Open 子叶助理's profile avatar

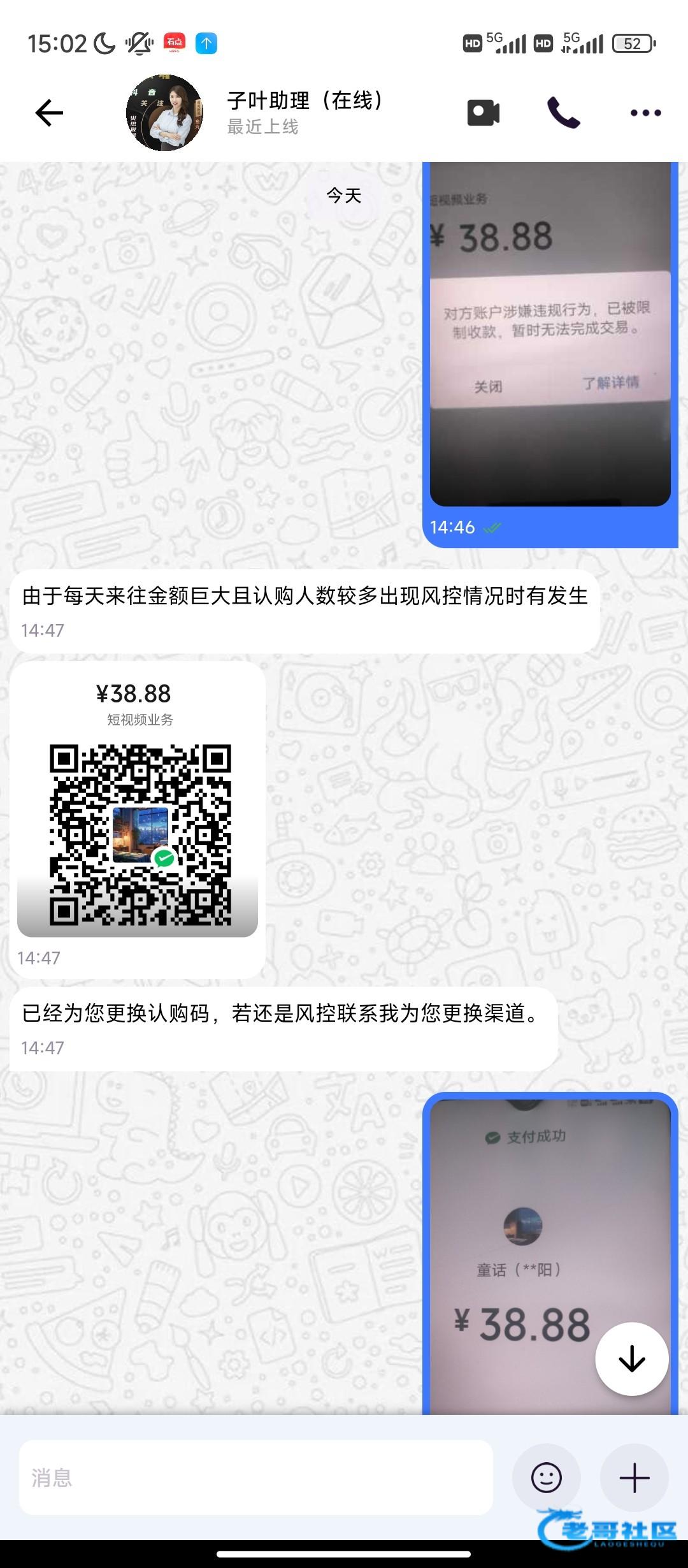[164, 113]
